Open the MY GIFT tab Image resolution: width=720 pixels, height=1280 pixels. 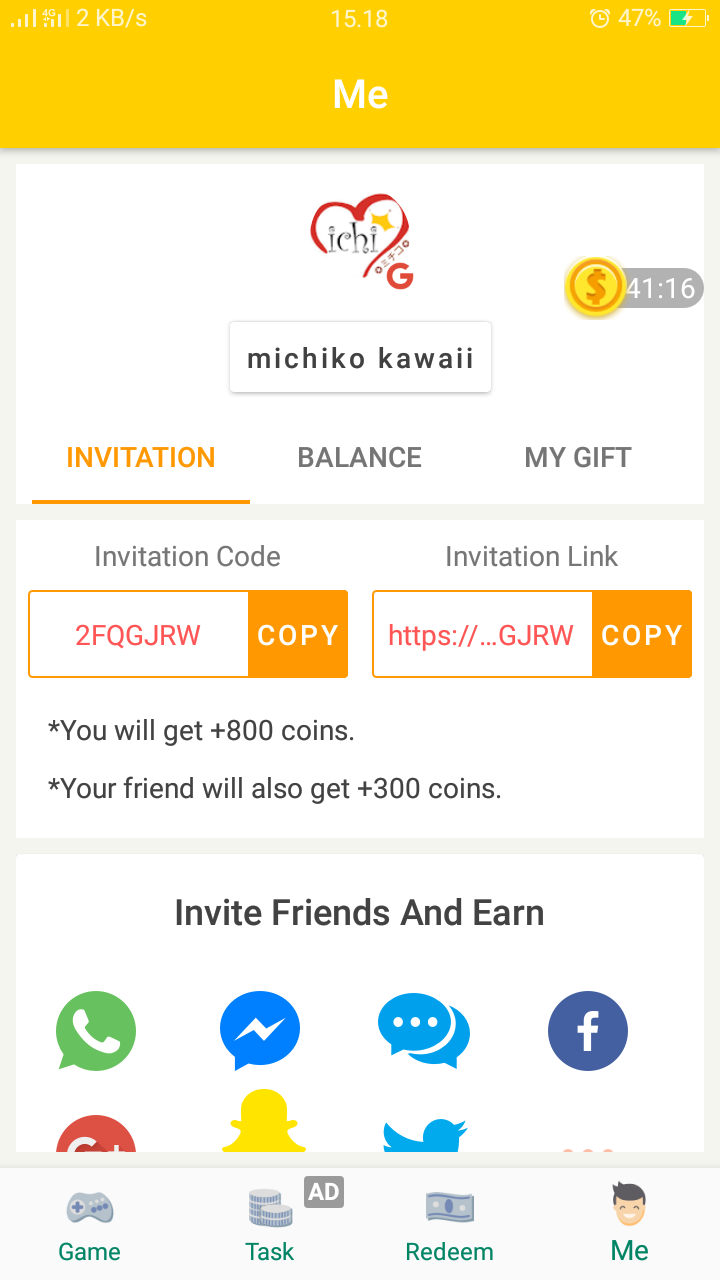[578, 458]
